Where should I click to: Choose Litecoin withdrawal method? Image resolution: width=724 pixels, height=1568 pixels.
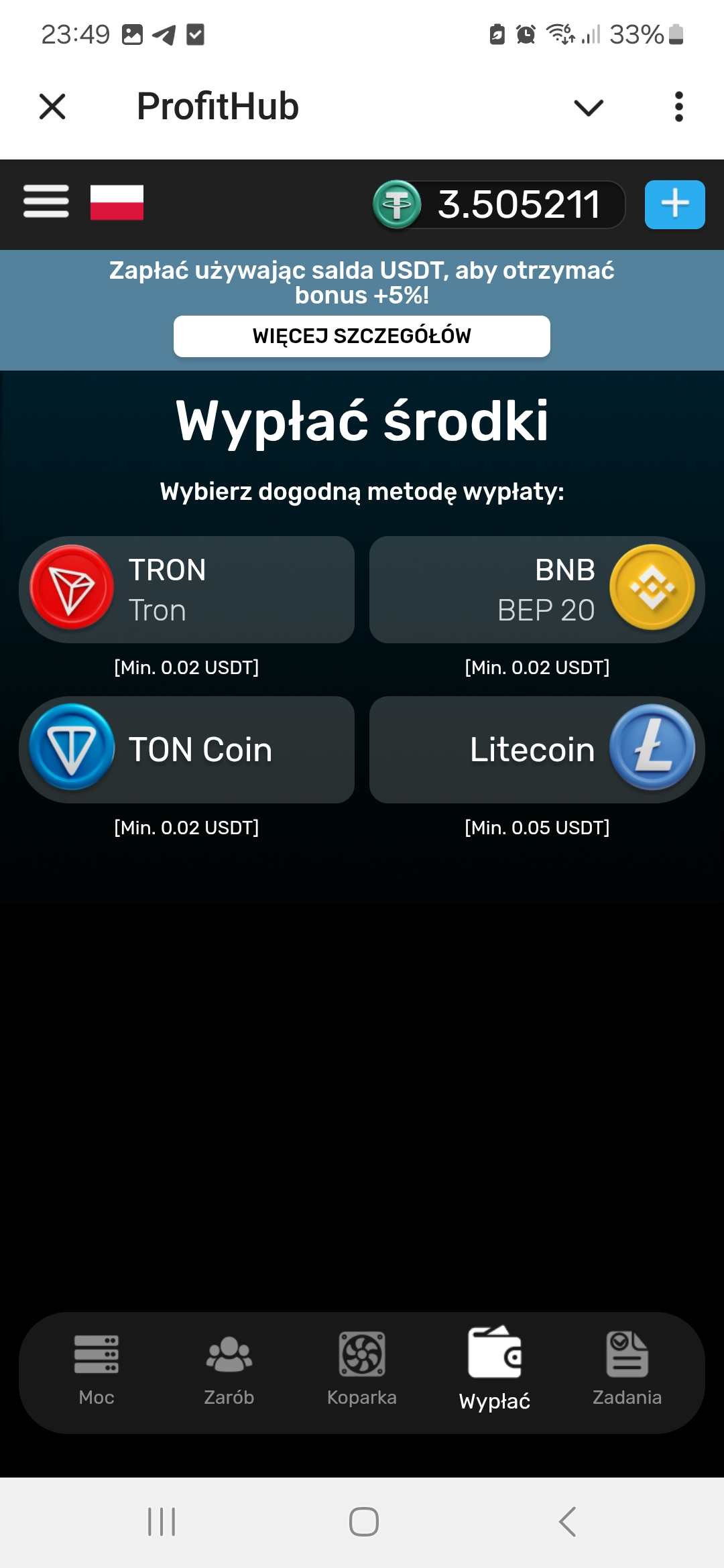point(536,750)
